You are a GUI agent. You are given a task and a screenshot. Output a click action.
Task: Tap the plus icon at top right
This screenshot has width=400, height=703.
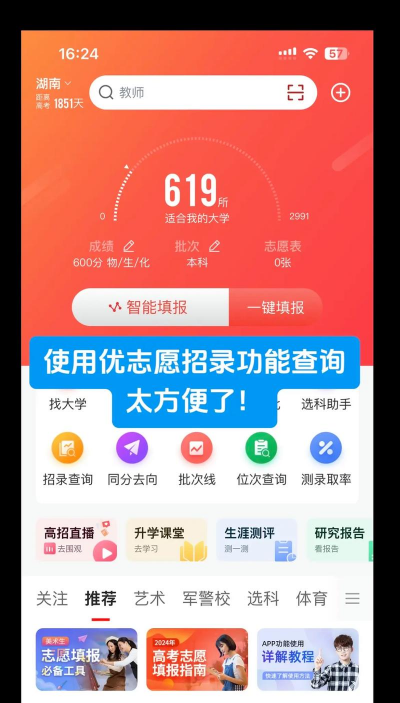coord(341,93)
